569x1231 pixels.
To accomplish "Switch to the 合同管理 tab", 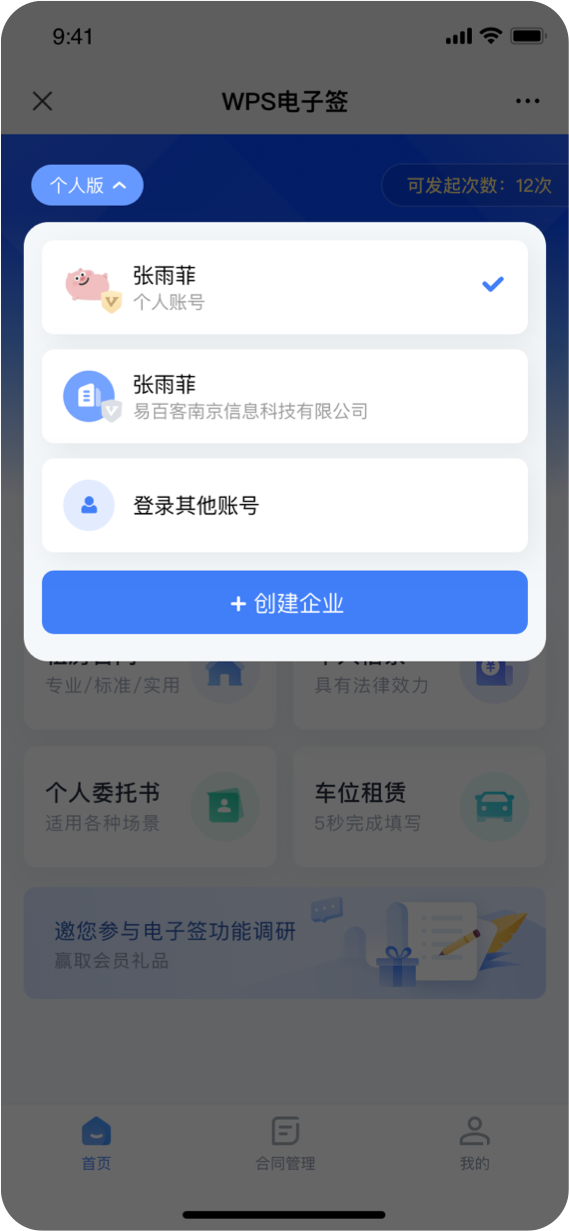I will pyautogui.click(x=285, y=1144).
